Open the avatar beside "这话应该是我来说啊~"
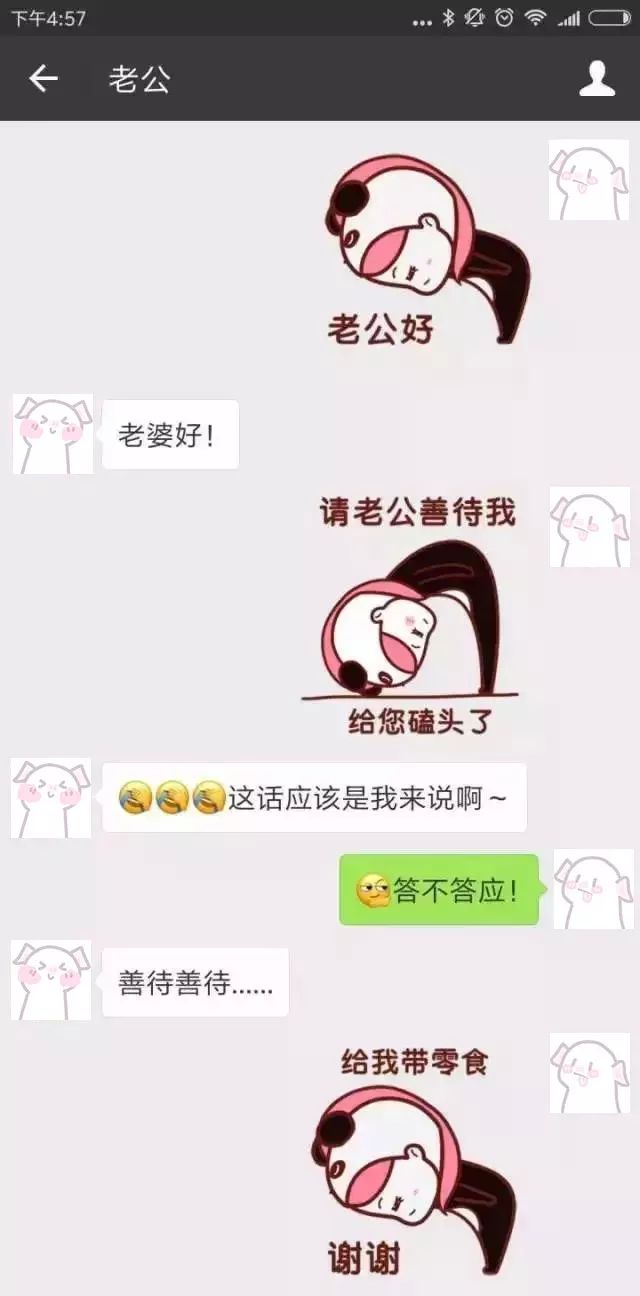640x1296 pixels. pyautogui.click(x=51, y=798)
